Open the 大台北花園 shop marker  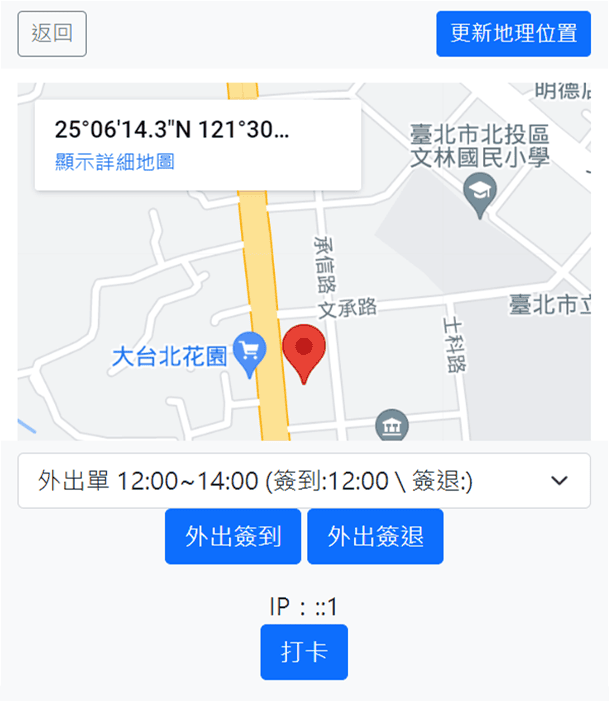click(248, 351)
